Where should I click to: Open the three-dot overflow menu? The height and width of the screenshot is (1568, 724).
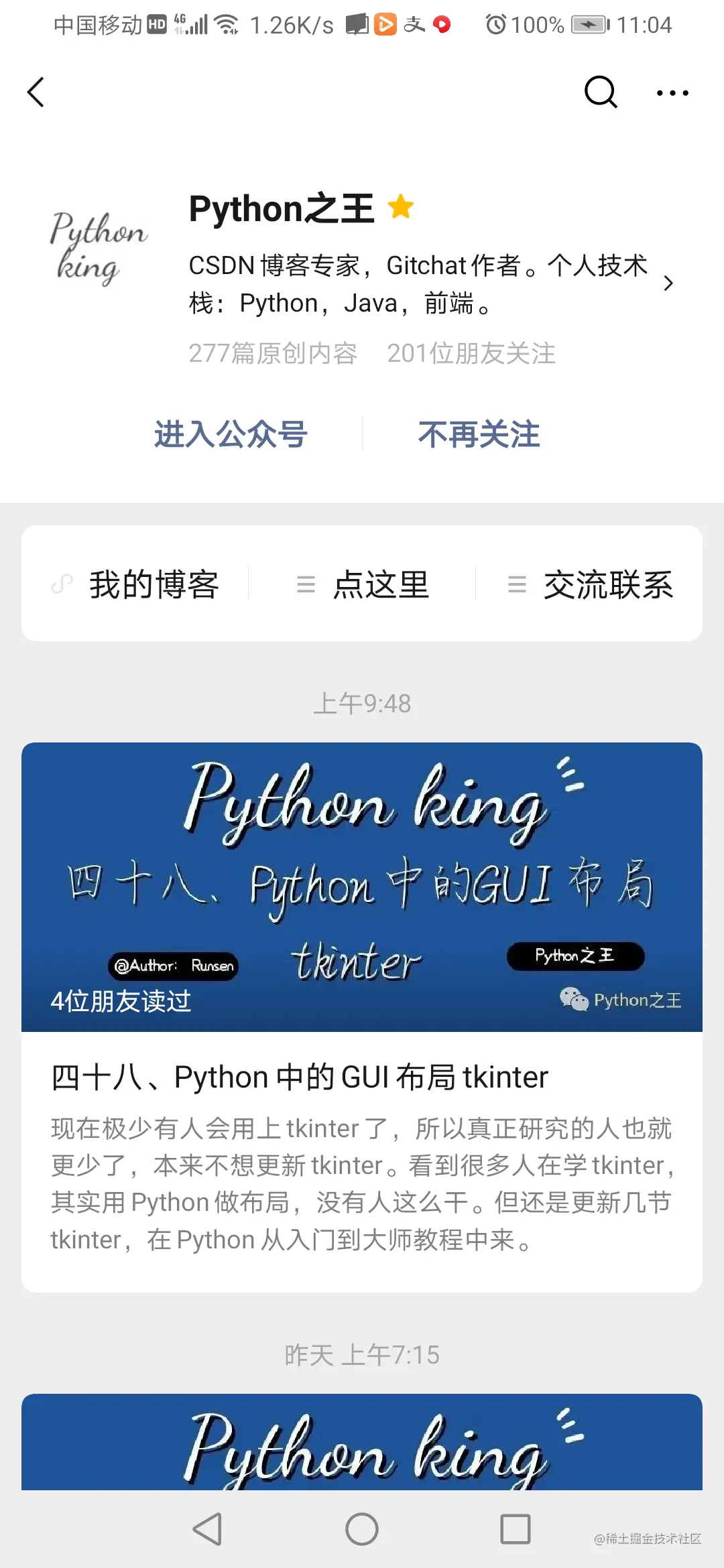pyautogui.click(x=672, y=93)
